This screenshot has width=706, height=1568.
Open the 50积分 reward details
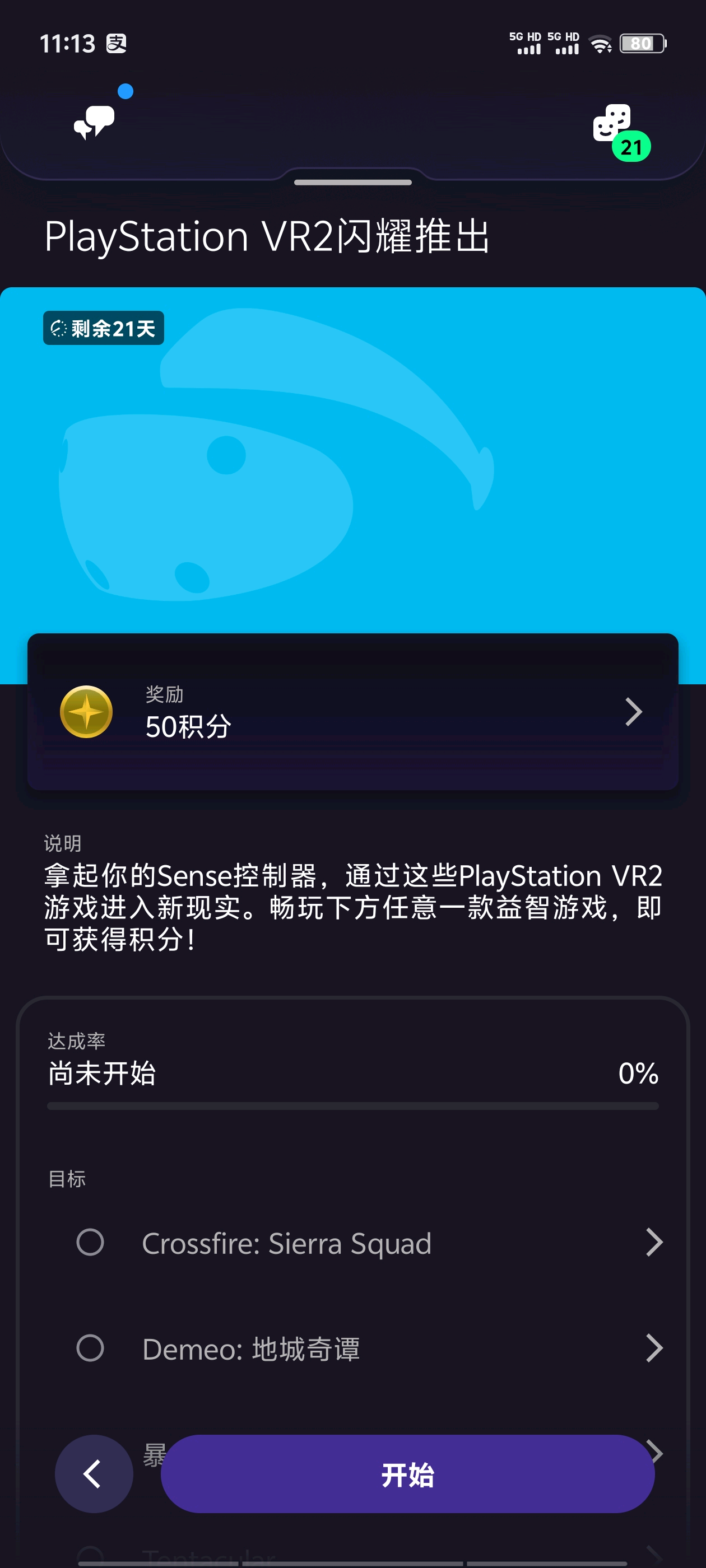pyautogui.click(x=352, y=712)
